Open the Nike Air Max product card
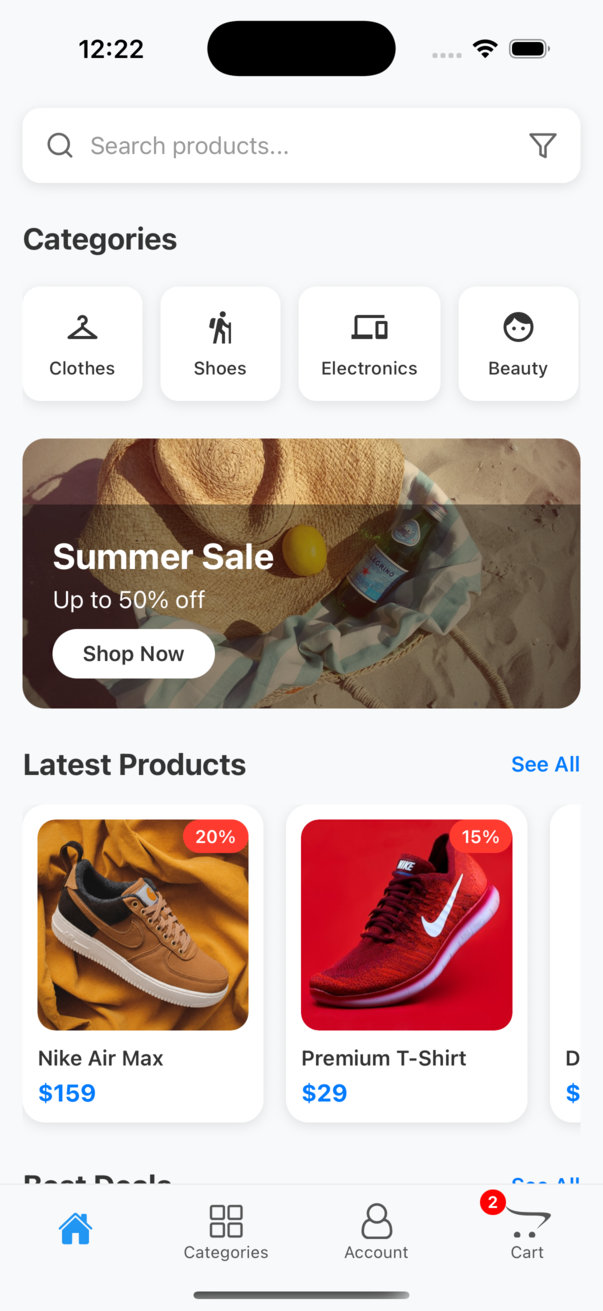 pos(143,962)
